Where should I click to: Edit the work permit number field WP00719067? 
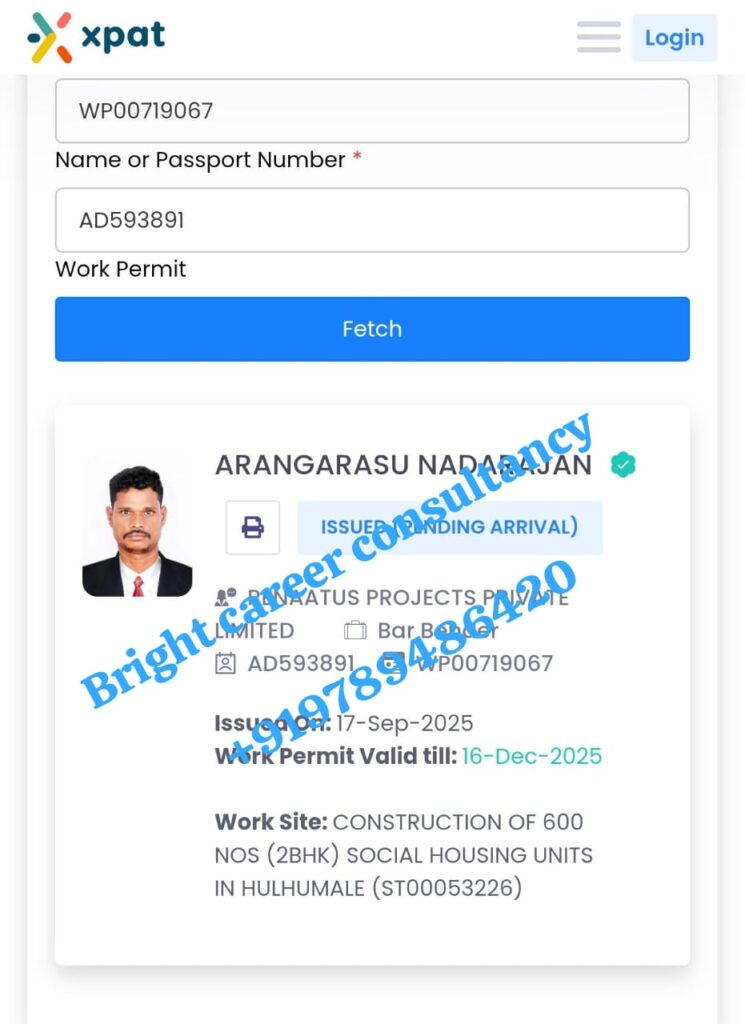tap(371, 111)
